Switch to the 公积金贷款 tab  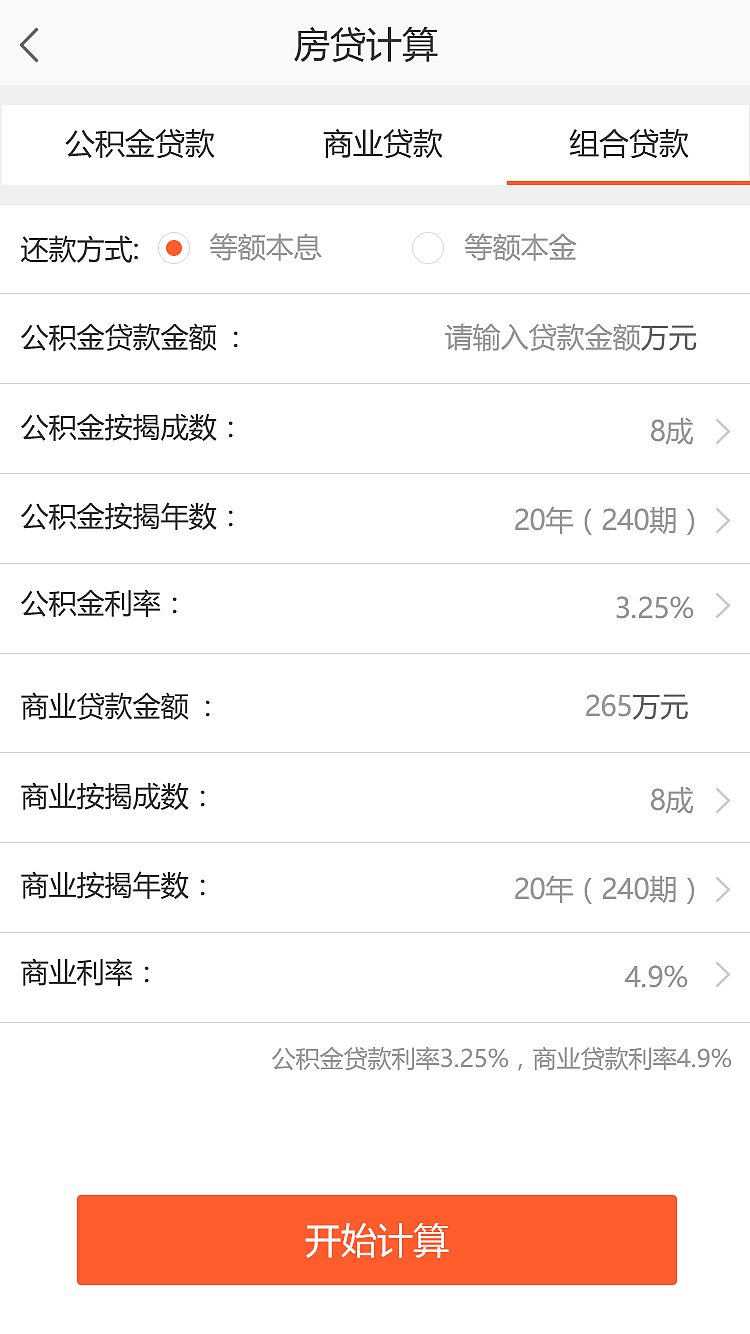click(140, 144)
